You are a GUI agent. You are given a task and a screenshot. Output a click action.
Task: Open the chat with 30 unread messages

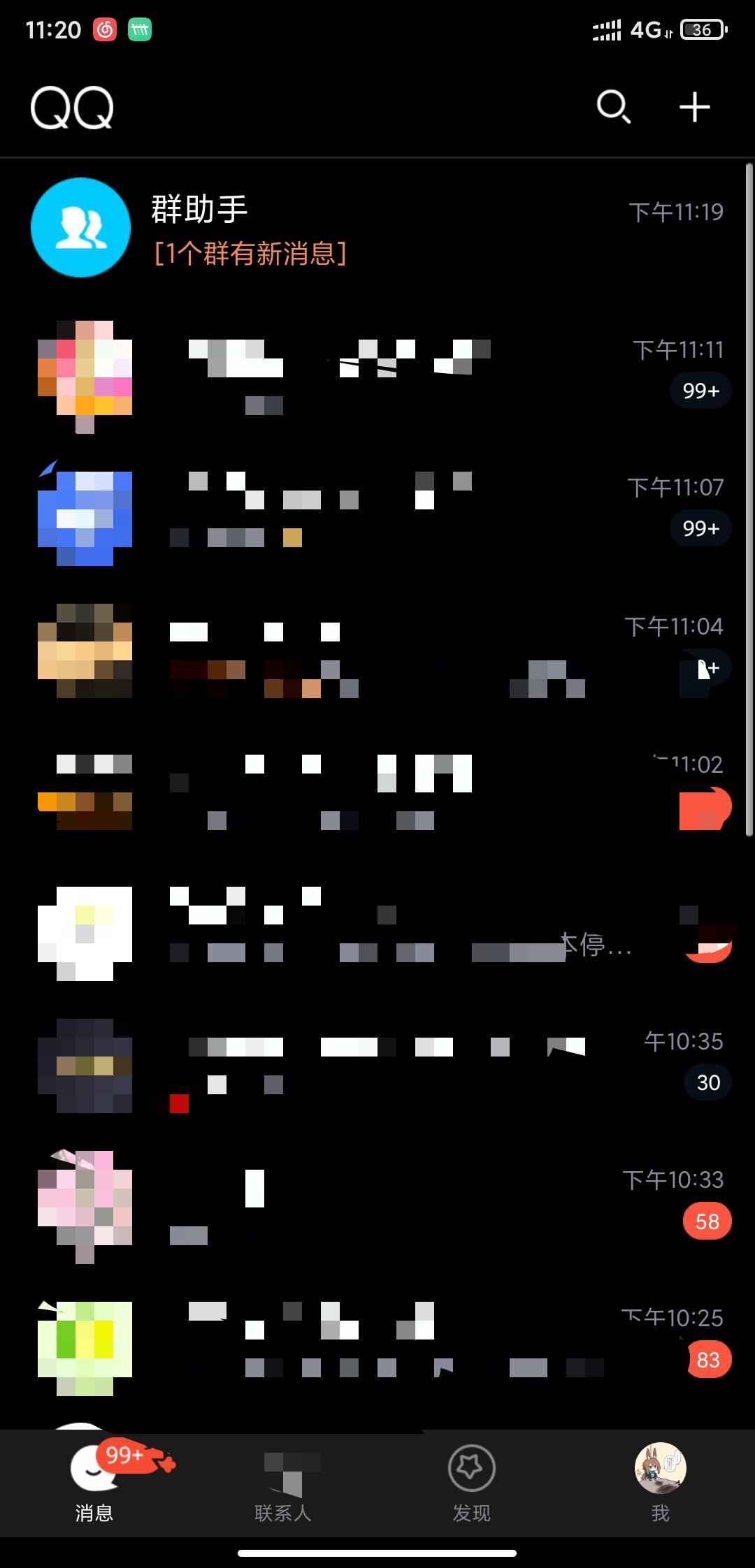[377, 1064]
